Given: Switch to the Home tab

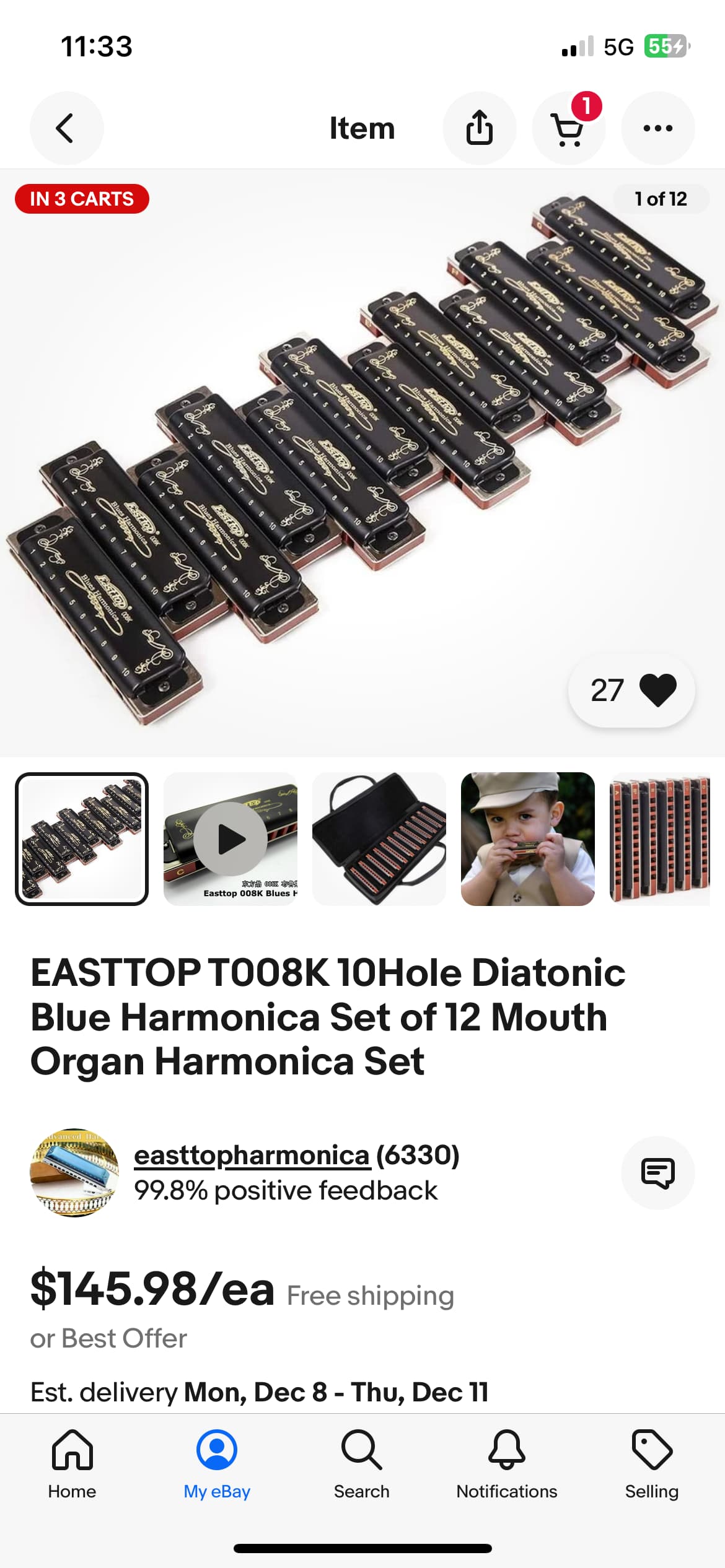Looking at the screenshot, I should tap(72, 1464).
